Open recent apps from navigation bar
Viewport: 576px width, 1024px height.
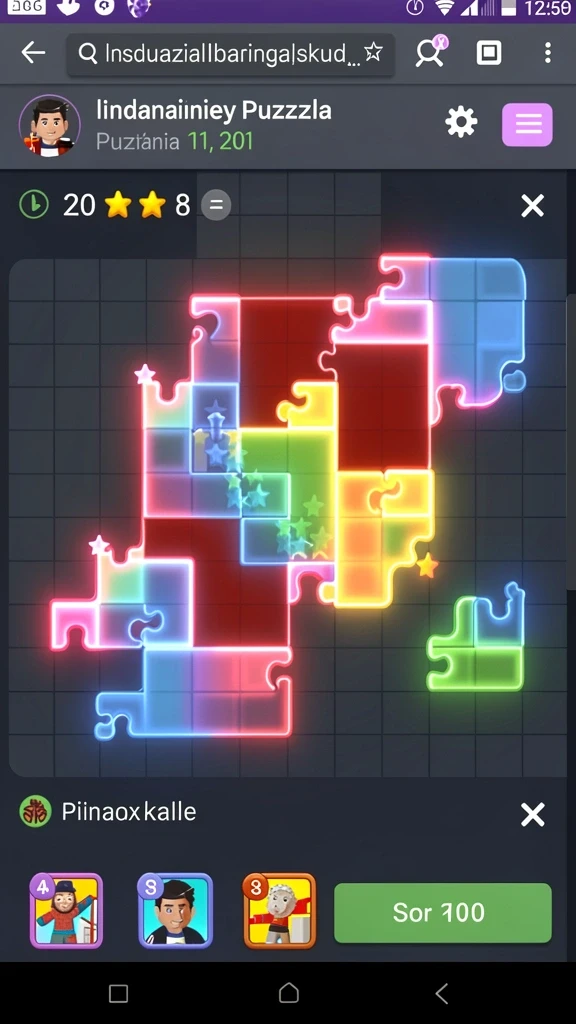[x=118, y=993]
